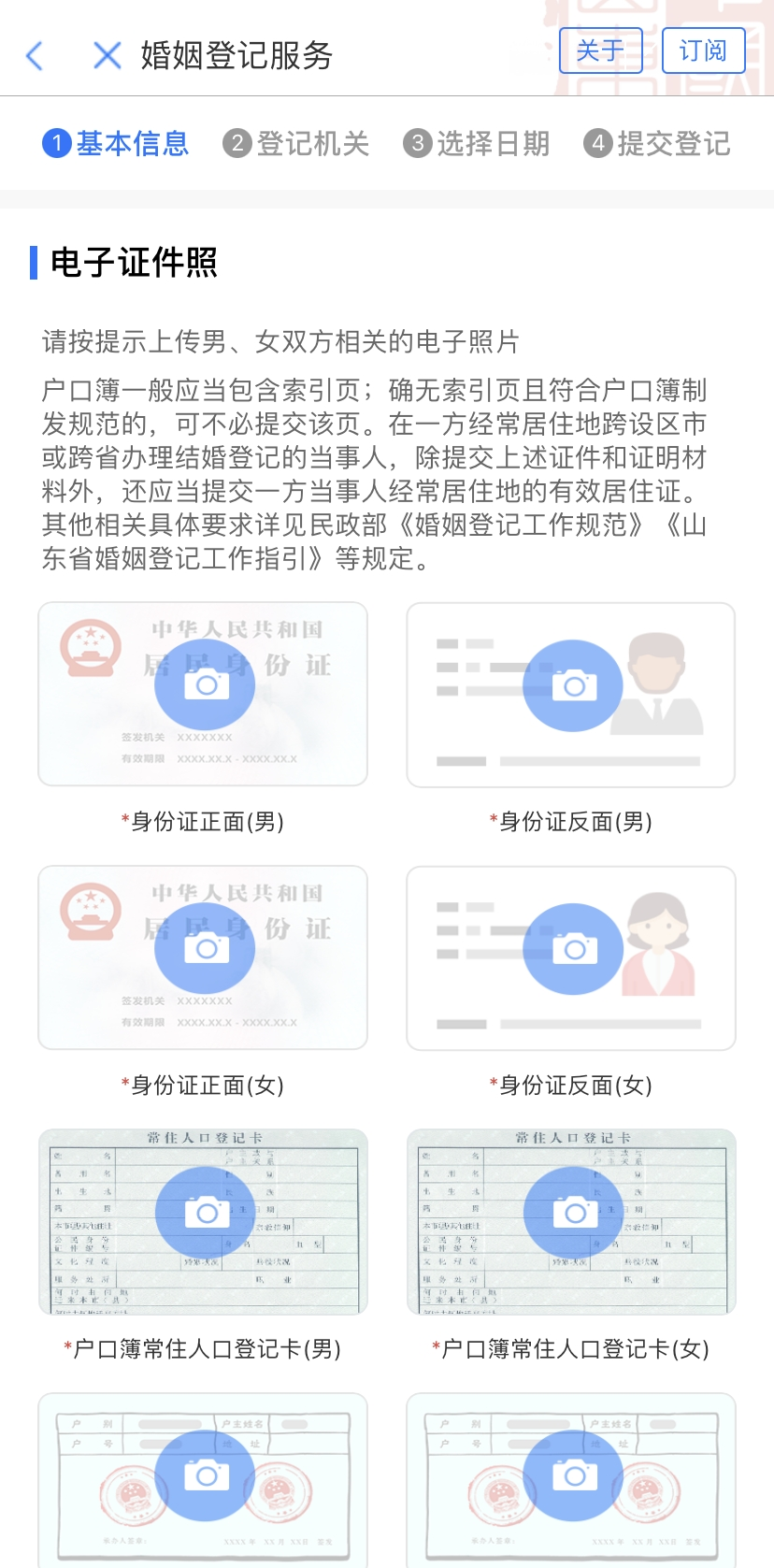
Task: Add 户口簿常住人口登记卡(男) photo
Action: click(x=204, y=1213)
